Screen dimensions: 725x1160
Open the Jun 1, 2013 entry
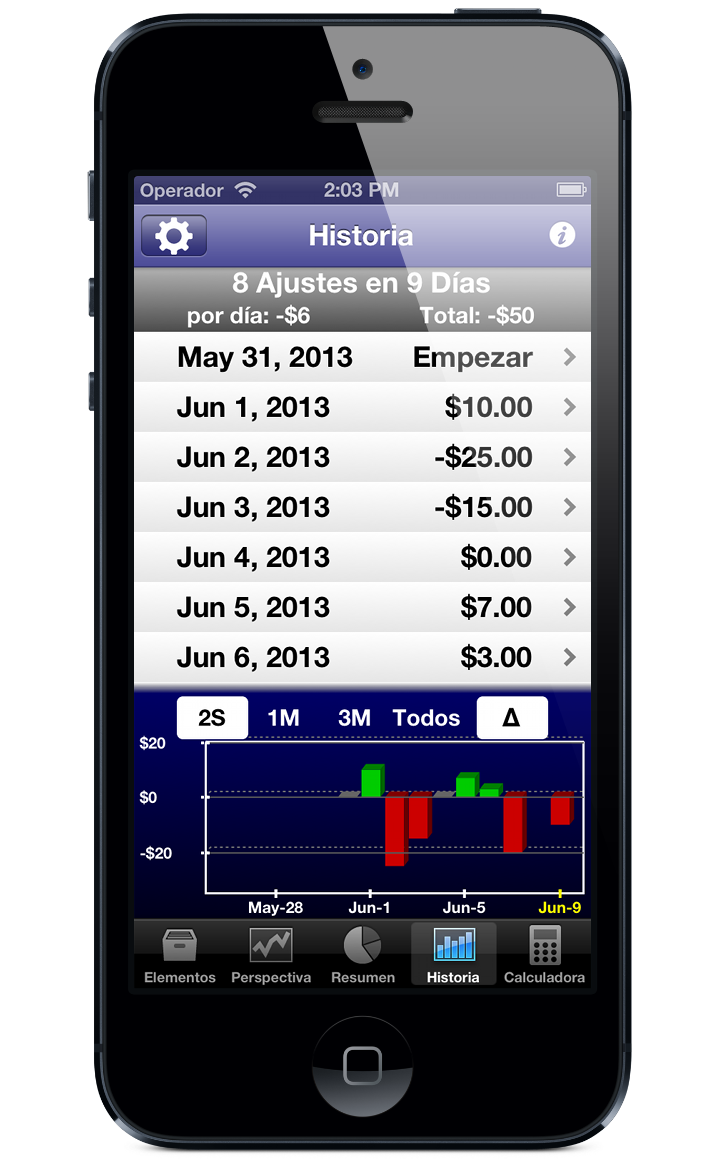pyautogui.click(x=362, y=407)
